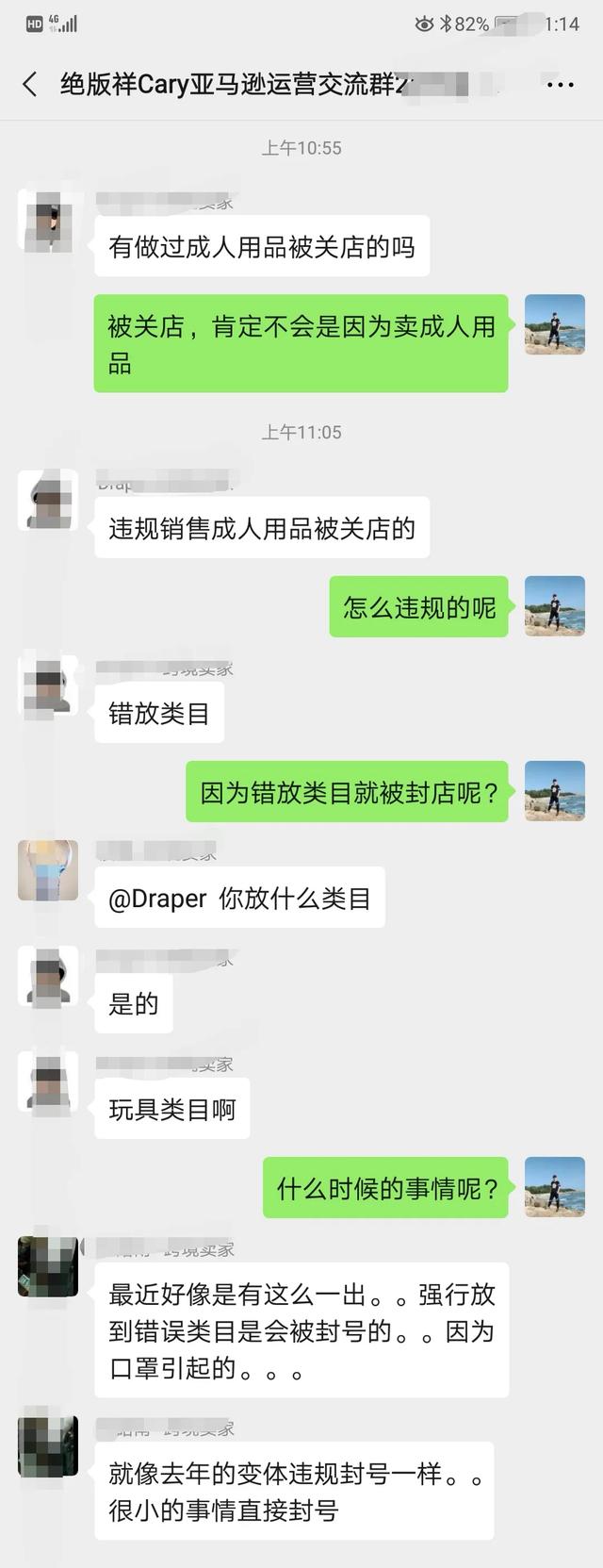Open the group chat's three-dot menu

(561, 85)
